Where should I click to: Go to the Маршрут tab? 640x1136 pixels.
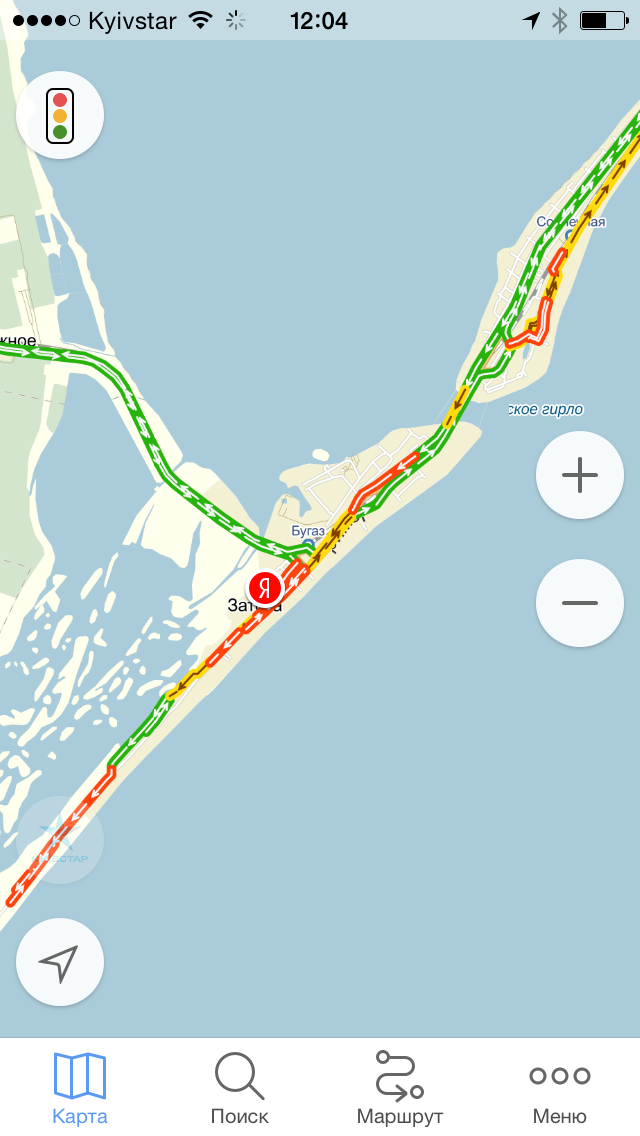[x=400, y=1088]
